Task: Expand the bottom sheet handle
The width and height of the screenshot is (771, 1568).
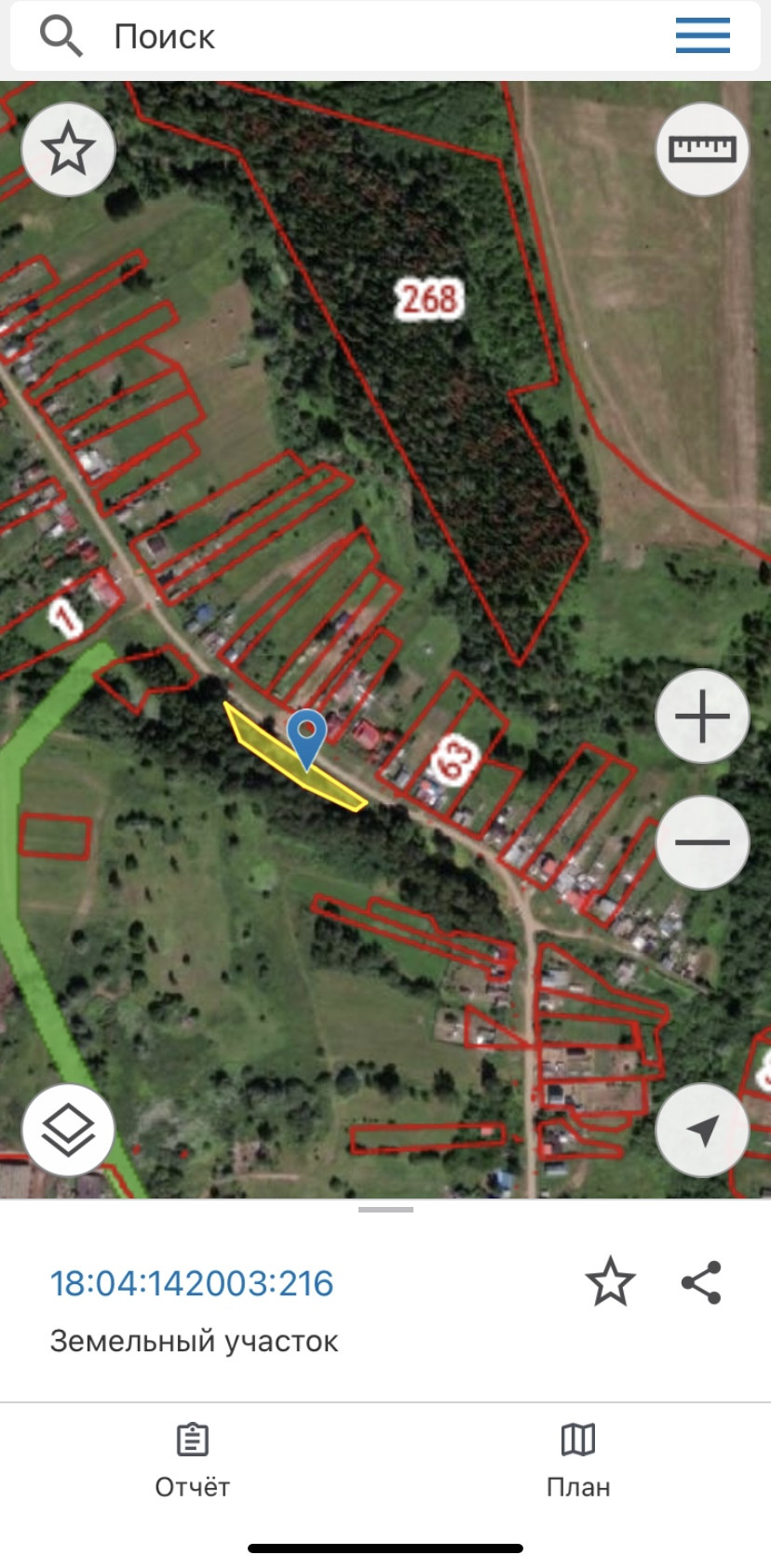Action: click(385, 1210)
